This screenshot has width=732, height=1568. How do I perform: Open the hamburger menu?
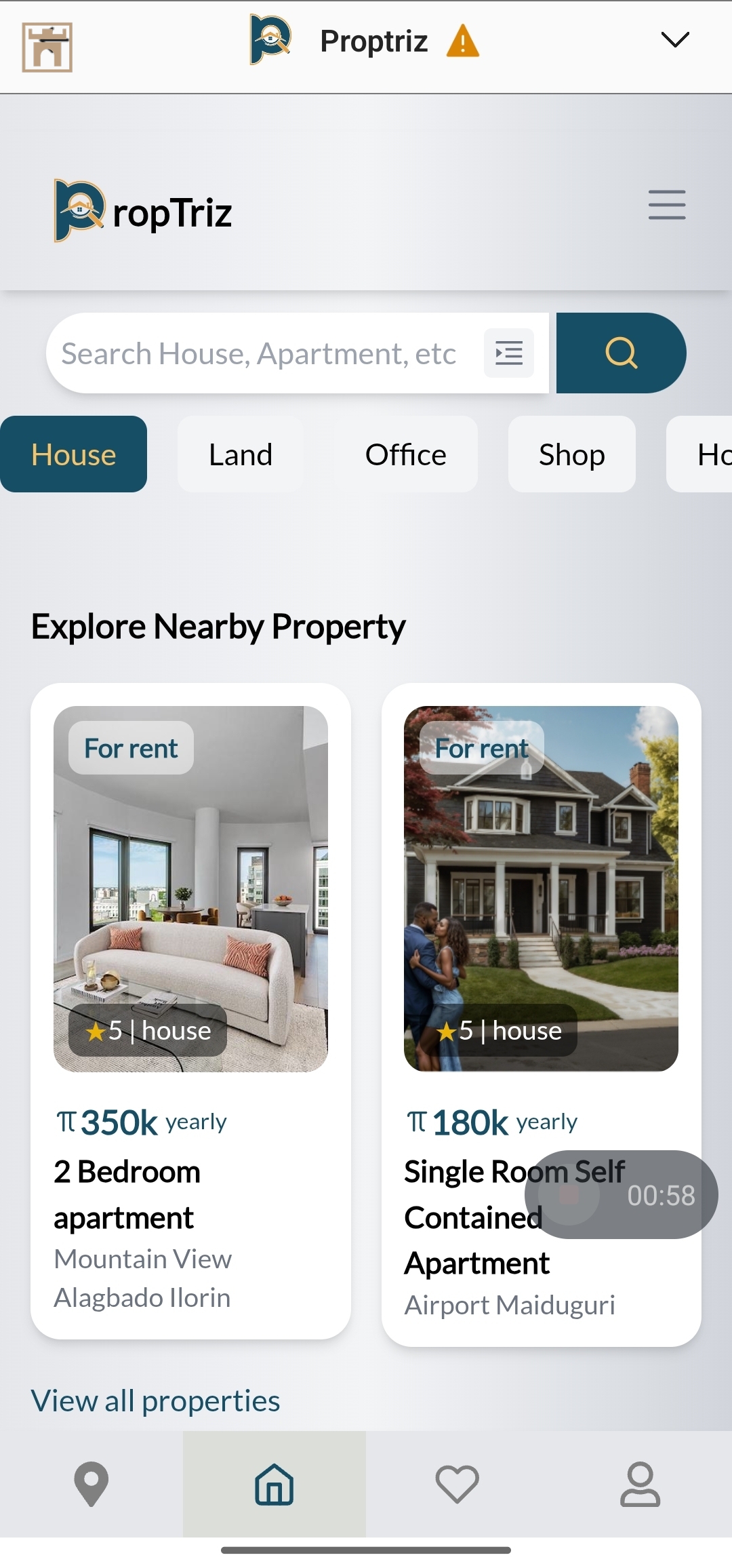coord(666,205)
